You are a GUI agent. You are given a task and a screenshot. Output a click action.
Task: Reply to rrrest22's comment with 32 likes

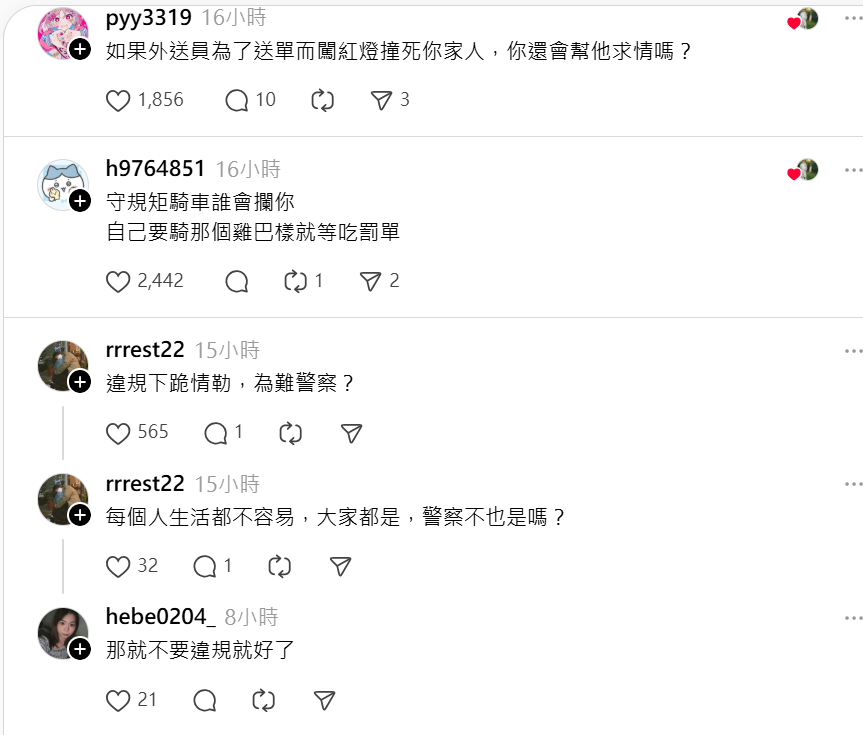[x=205, y=566]
